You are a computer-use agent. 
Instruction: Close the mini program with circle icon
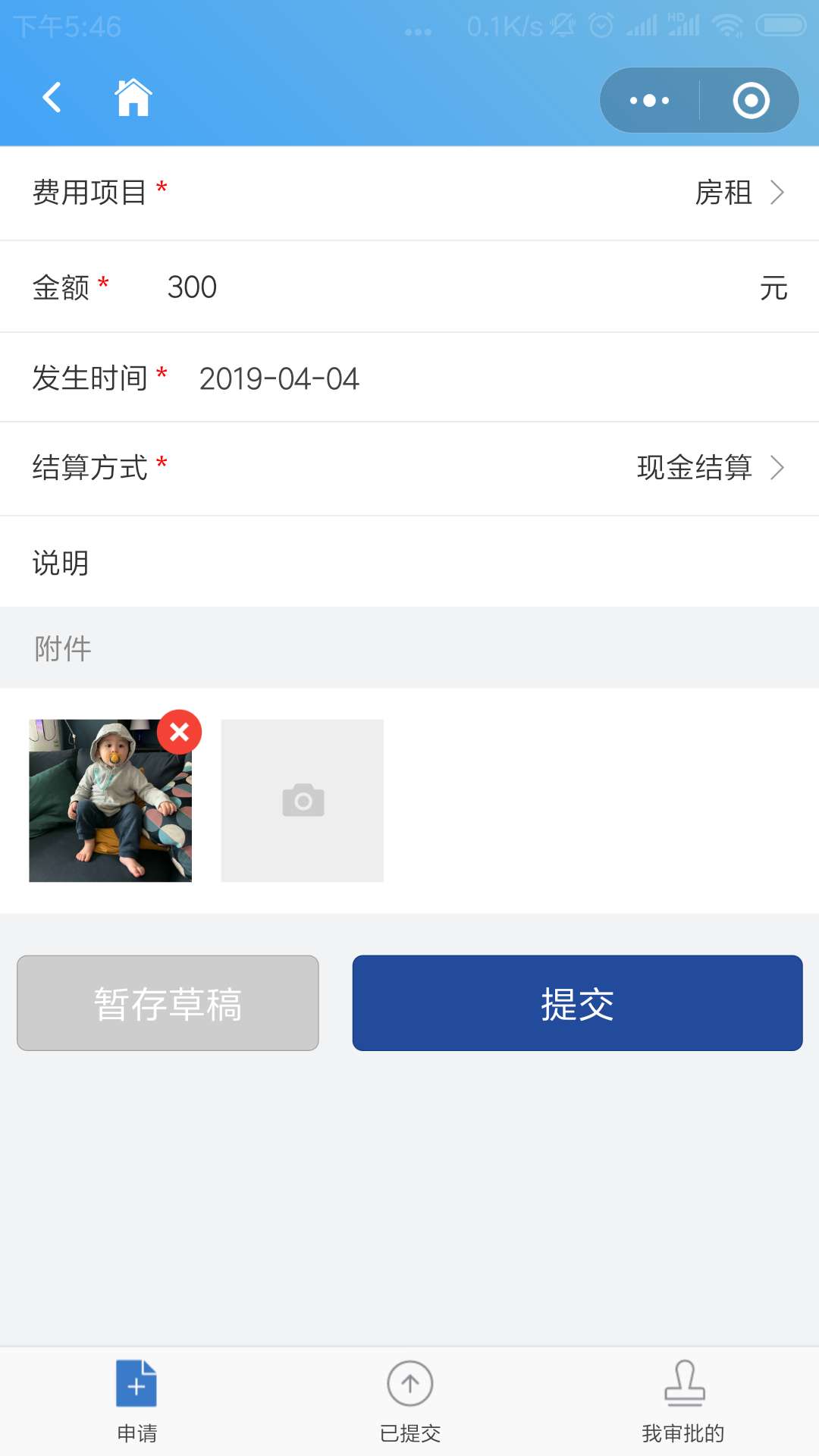click(x=751, y=100)
